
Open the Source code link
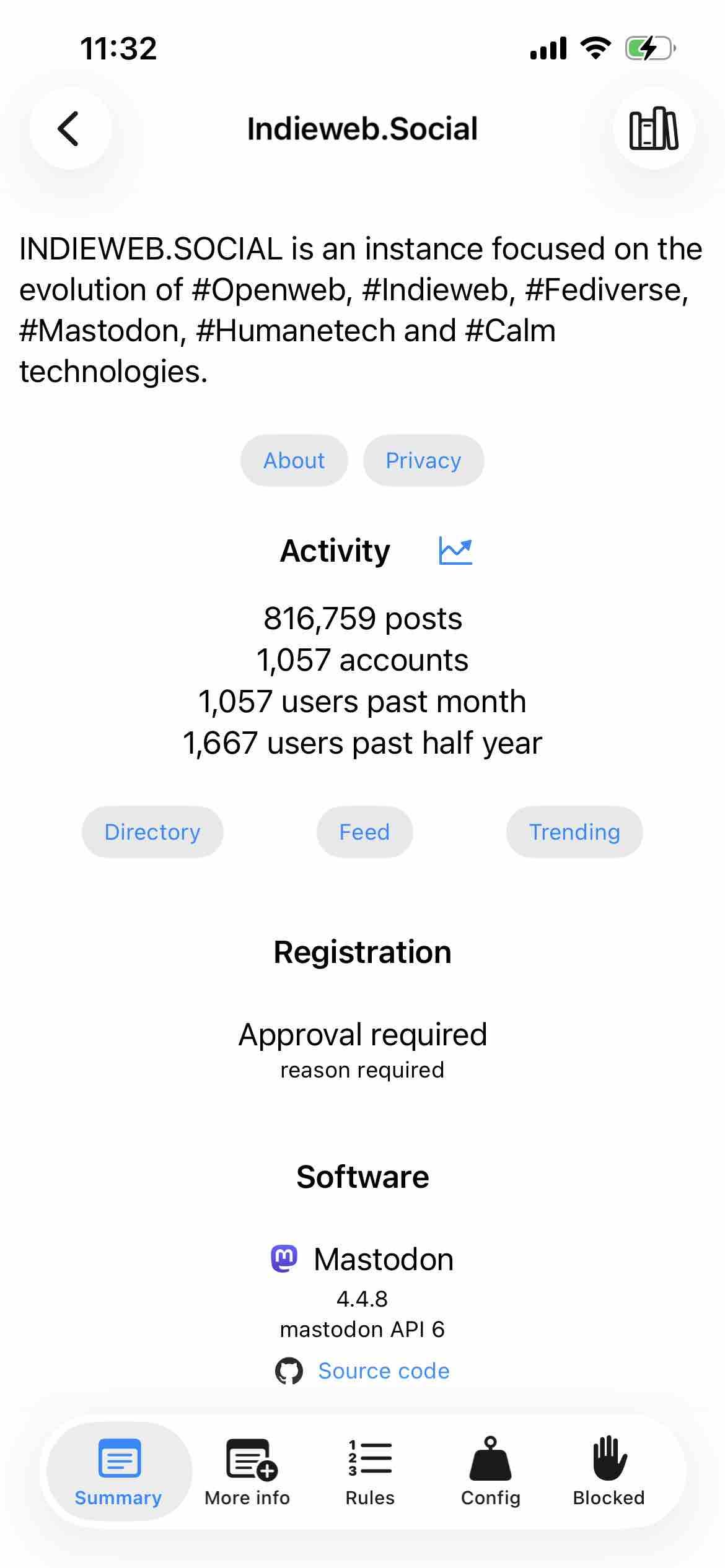pos(383,1371)
